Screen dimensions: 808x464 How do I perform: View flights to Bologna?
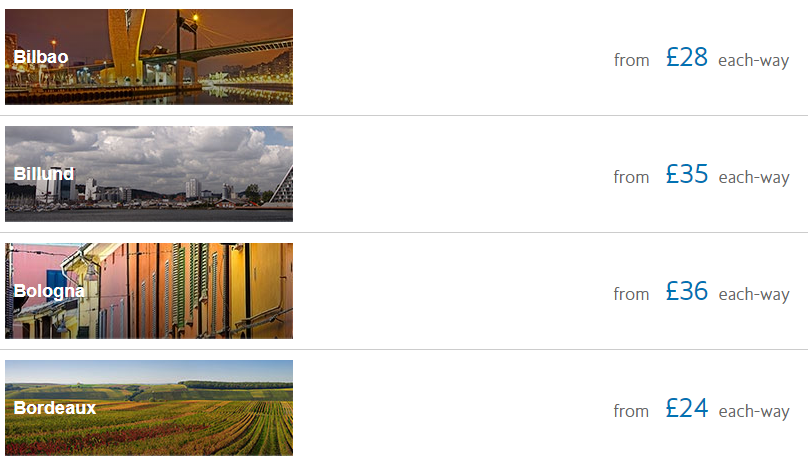click(148, 291)
